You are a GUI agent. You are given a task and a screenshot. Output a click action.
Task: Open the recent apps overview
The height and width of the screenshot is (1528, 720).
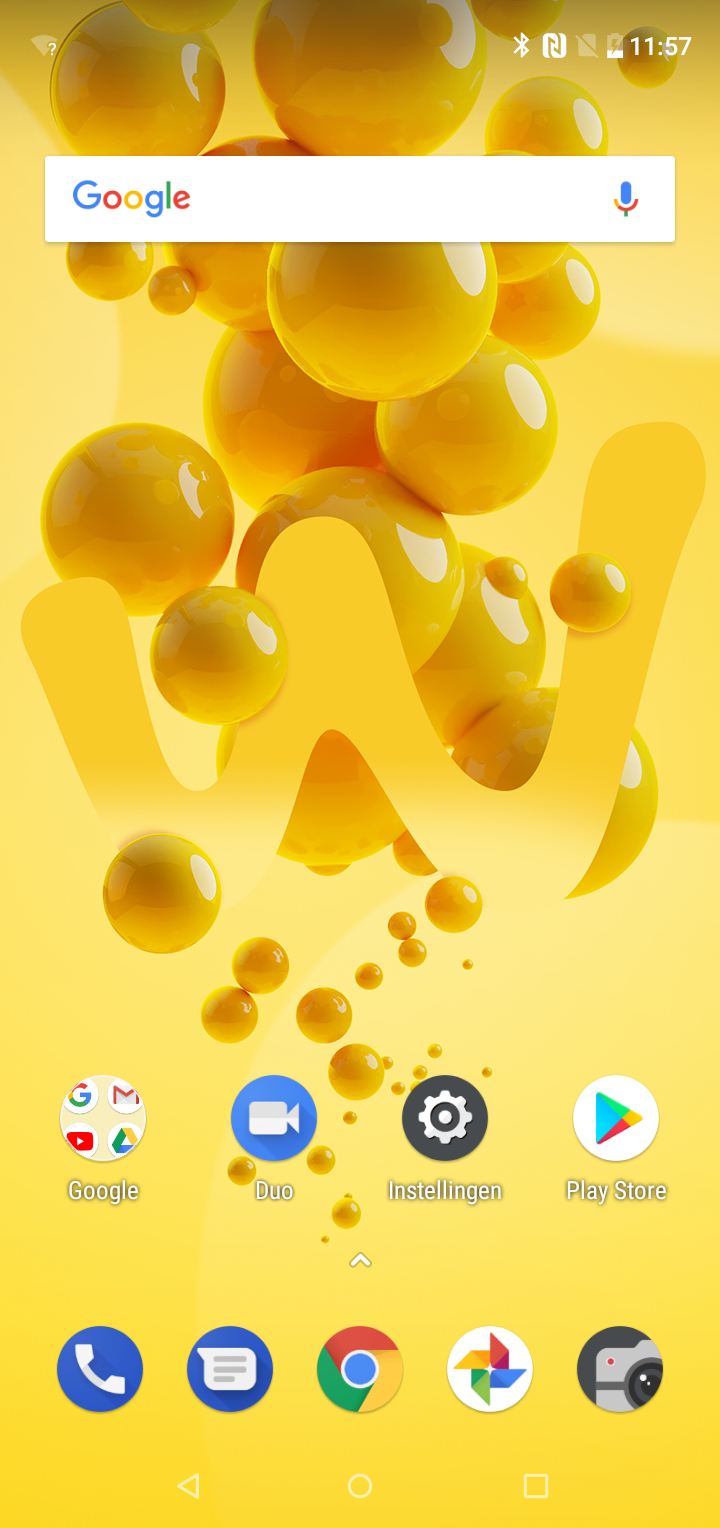pyautogui.click(x=536, y=1486)
